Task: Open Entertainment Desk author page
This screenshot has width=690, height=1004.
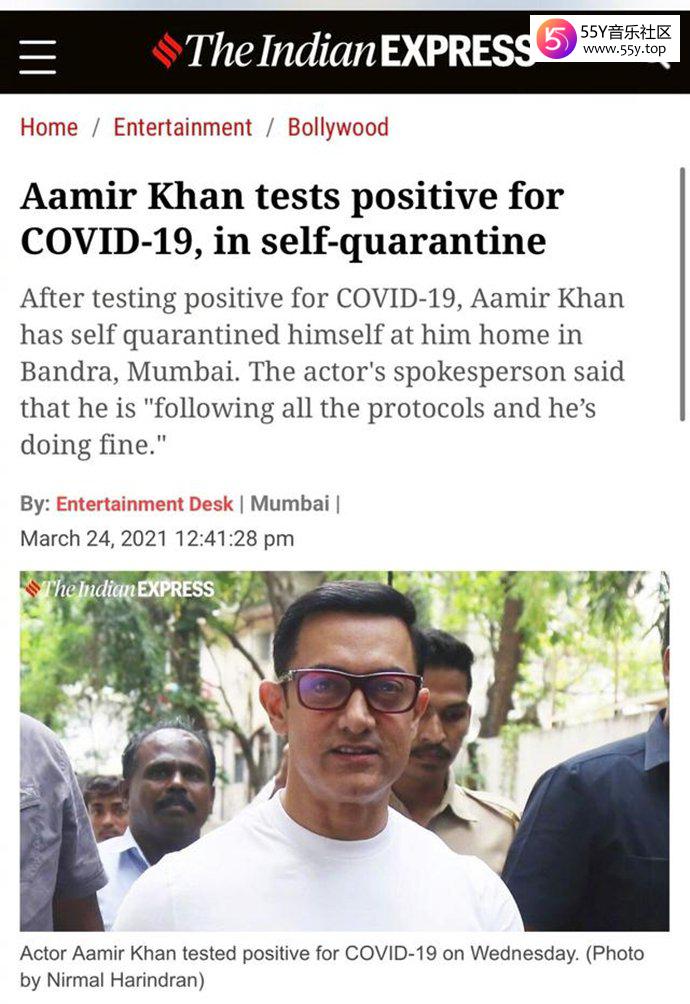Action: point(145,504)
